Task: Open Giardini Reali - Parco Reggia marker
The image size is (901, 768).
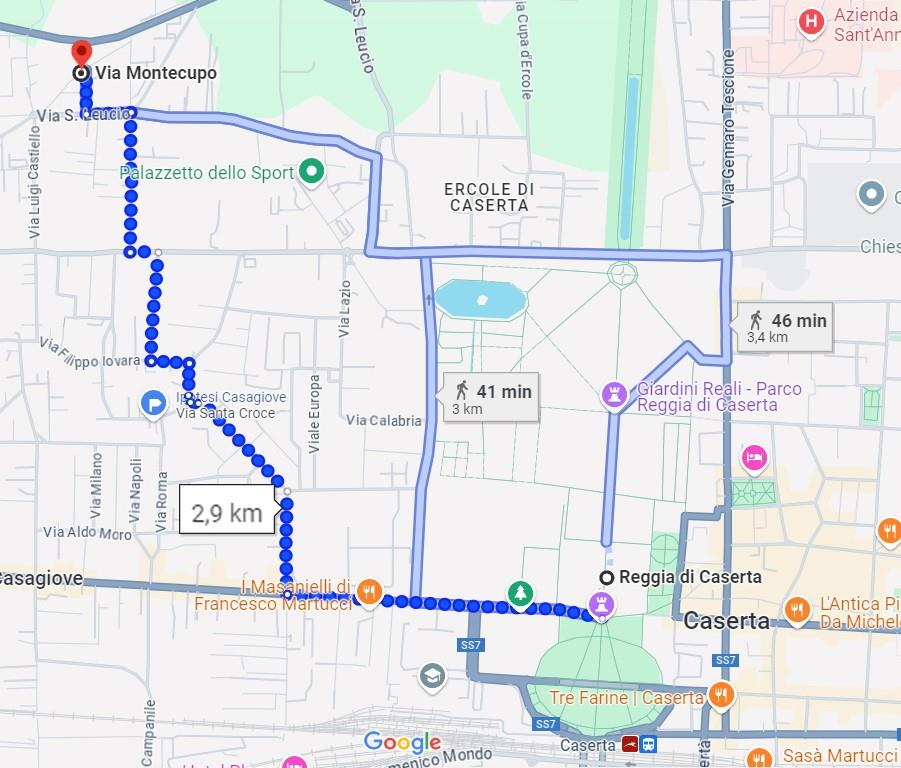Action: [614, 395]
